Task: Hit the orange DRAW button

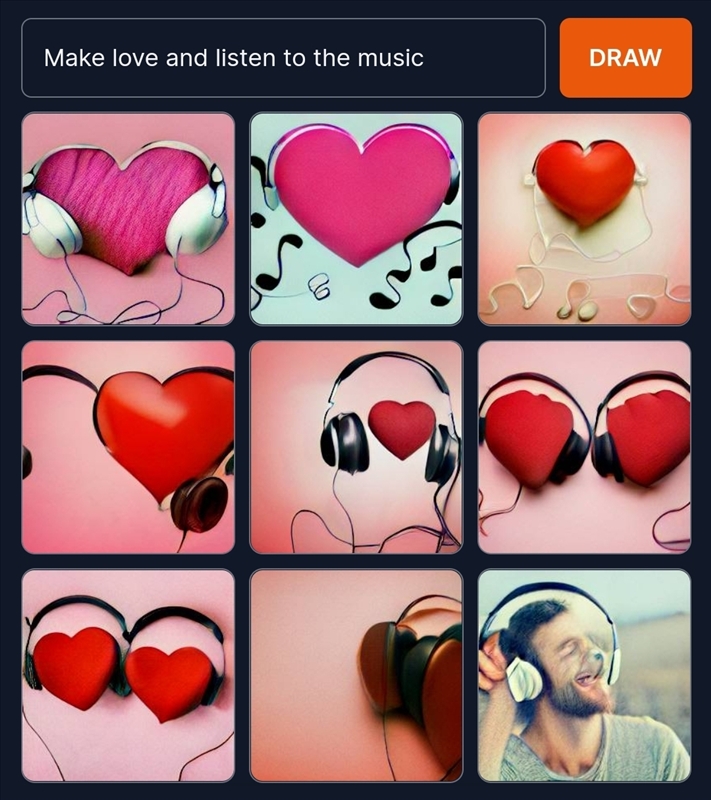Action: click(x=625, y=58)
